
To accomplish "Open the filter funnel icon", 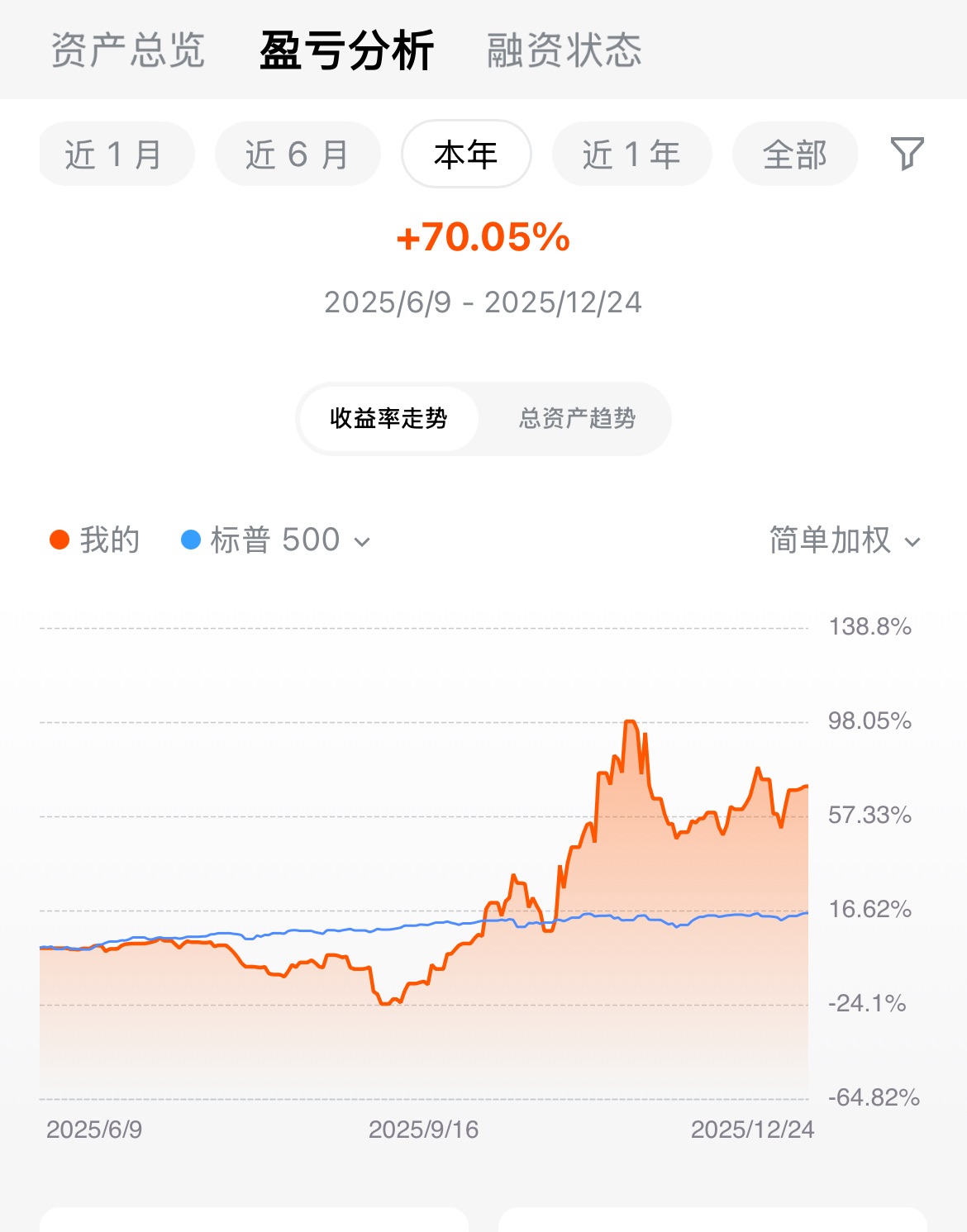I will [907, 154].
